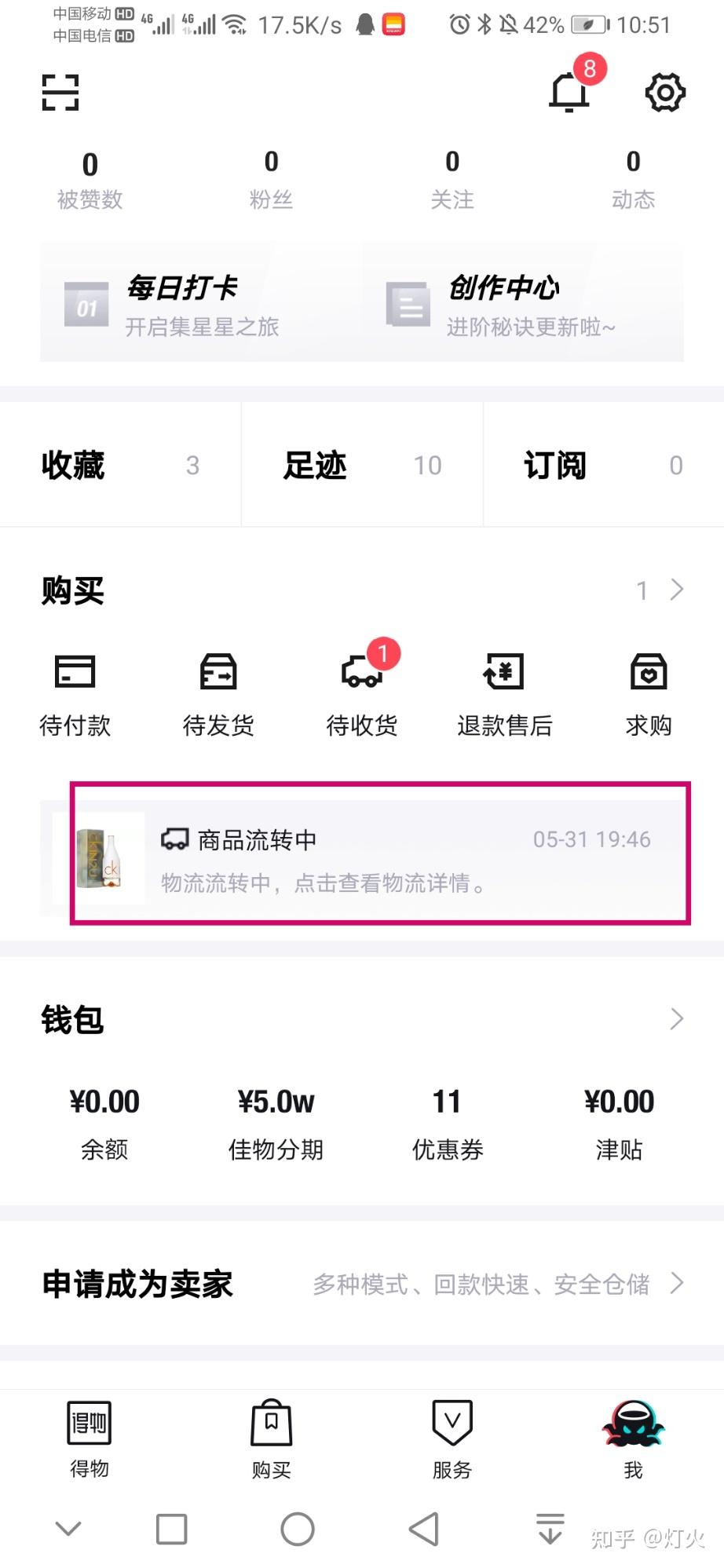Viewport: 724px width, 1568px height.
Task: View your 11 优惠券 coupons
Action: coord(446,1123)
